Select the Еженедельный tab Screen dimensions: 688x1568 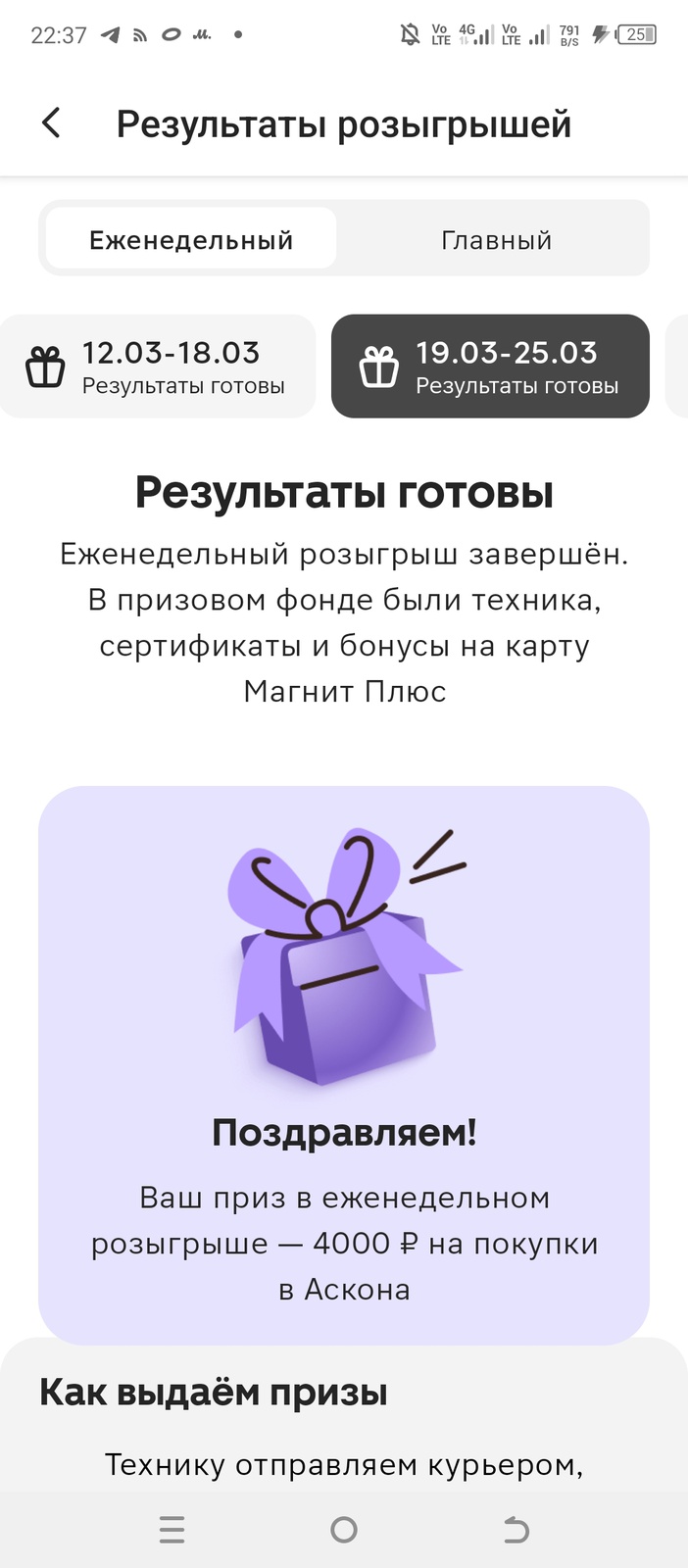(191, 240)
